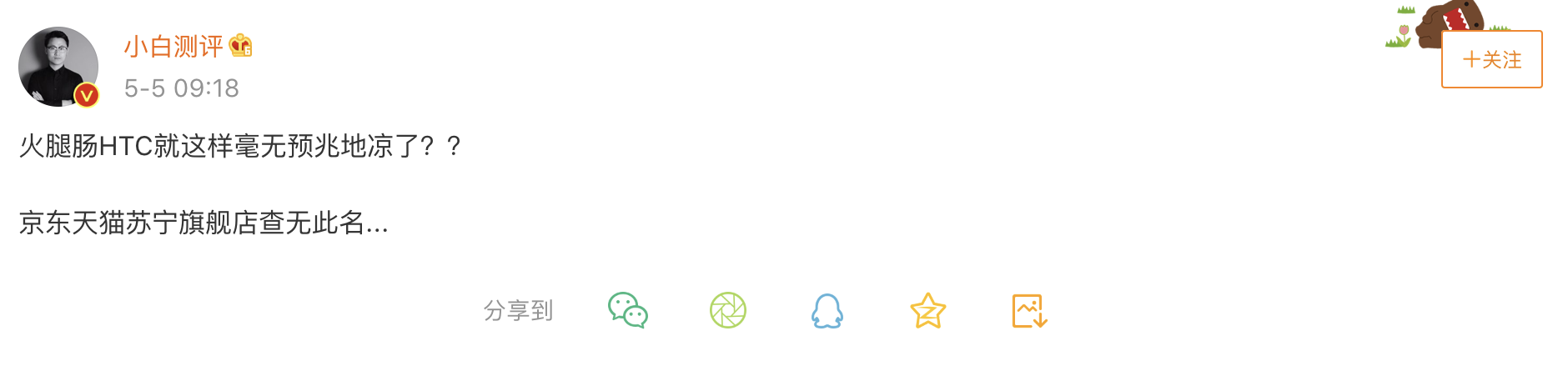The image size is (1568, 376).
Task: Open the 小白测评 username link
Action: click(x=173, y=46)
